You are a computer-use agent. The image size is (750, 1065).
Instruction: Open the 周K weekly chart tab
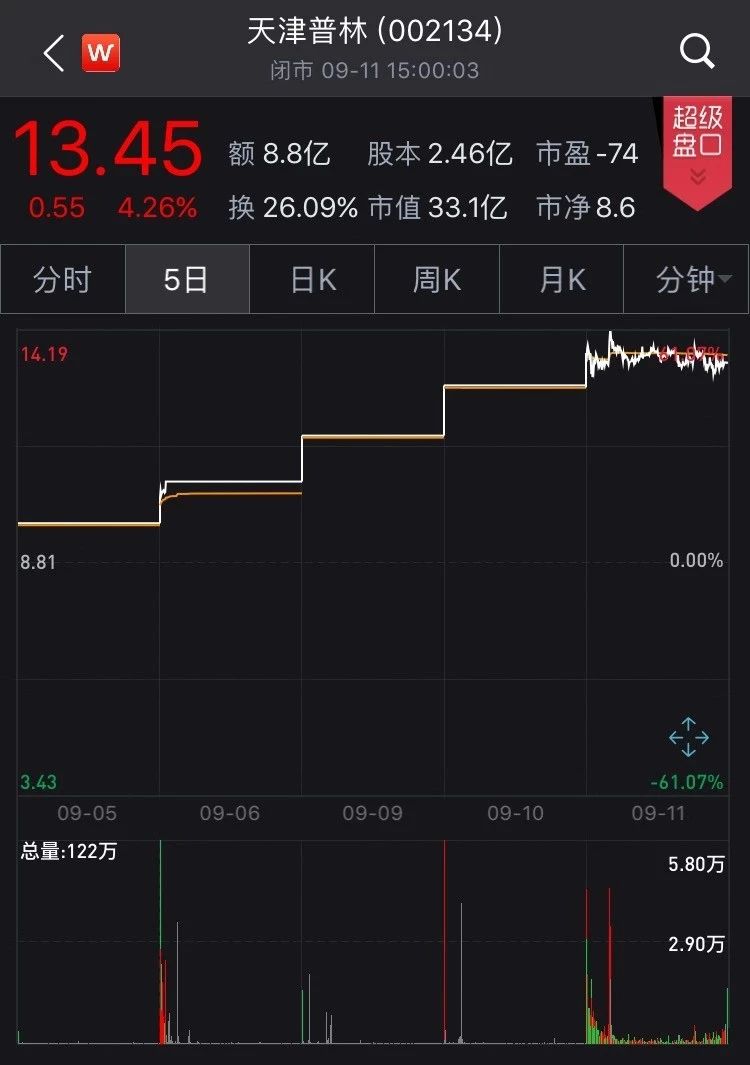coord(437,279)
